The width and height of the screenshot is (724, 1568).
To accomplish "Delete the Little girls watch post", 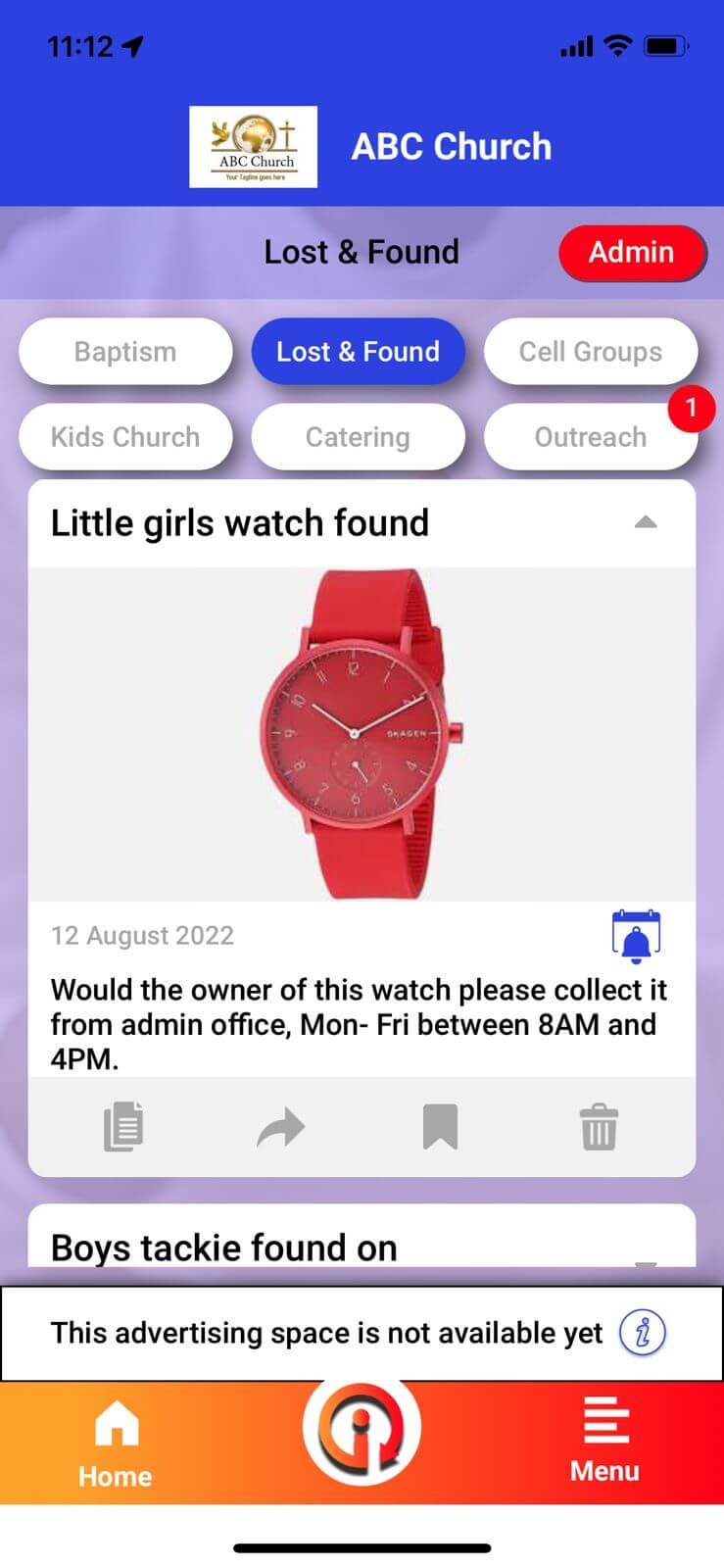I will tap(599, 1127).
